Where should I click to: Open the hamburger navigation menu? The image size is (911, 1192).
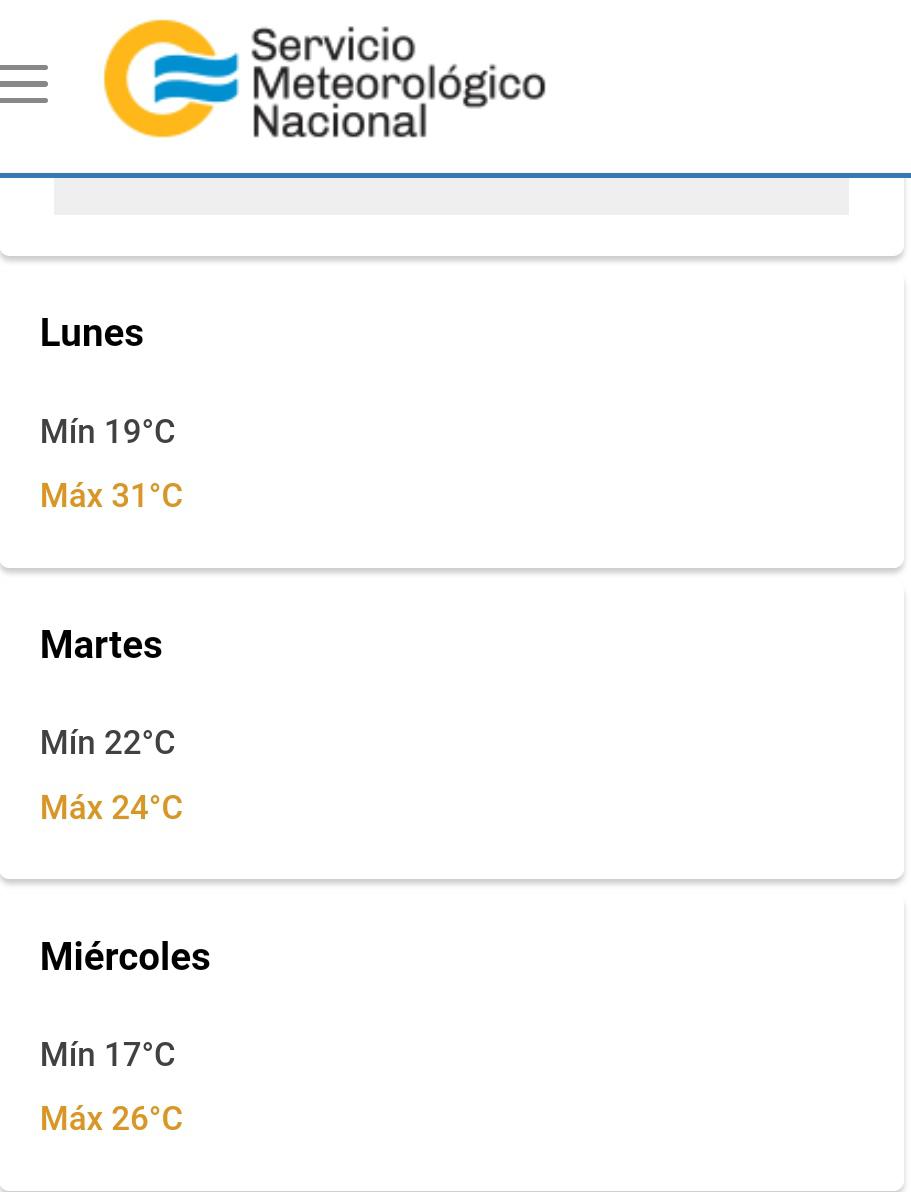tap(24, 84)
